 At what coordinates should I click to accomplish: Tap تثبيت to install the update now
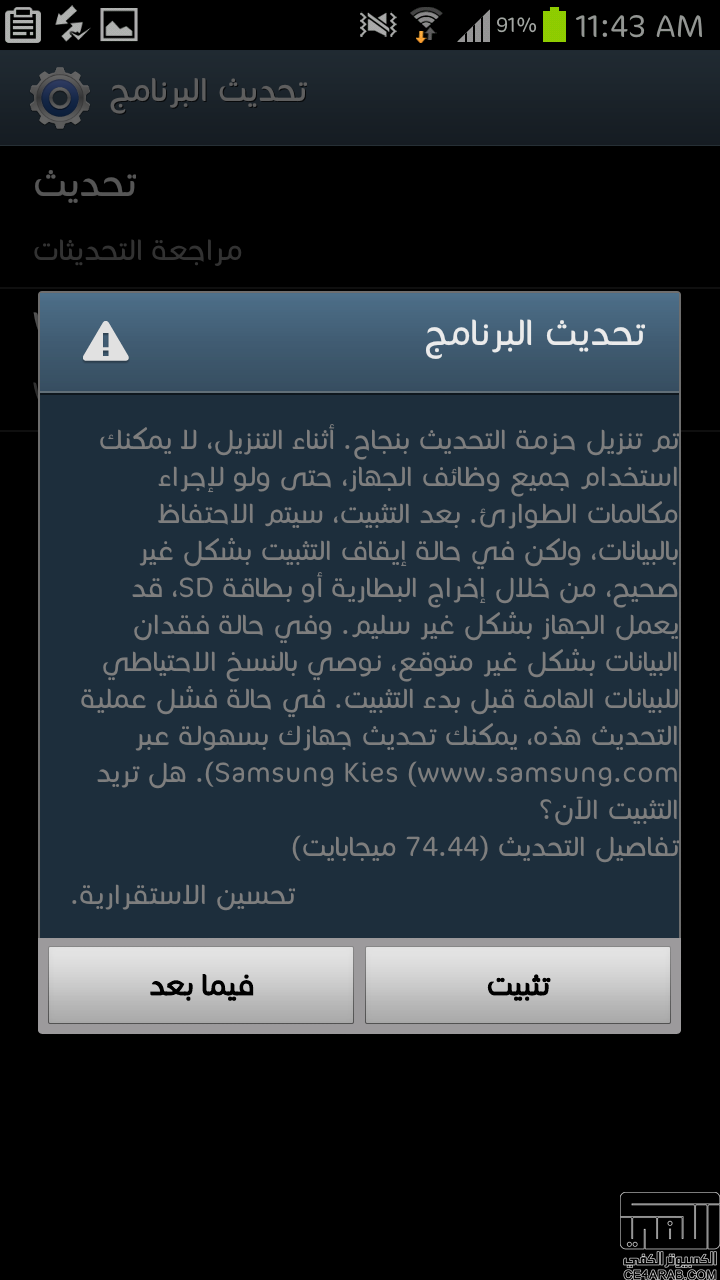(x=518, y=985)
